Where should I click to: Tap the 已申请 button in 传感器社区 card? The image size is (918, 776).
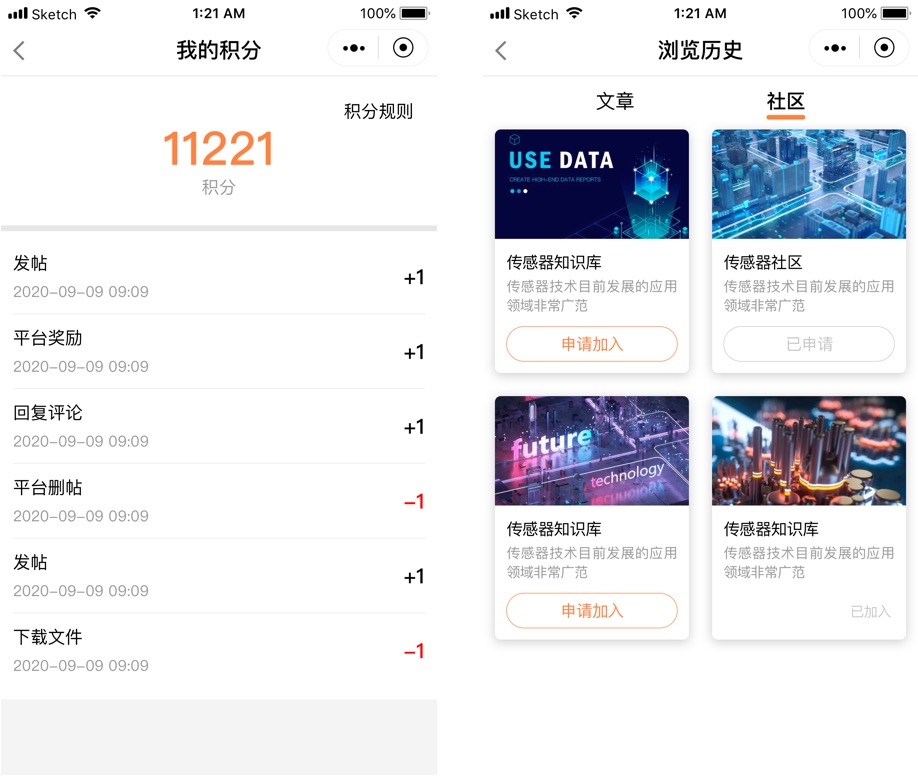coord(808,344)
